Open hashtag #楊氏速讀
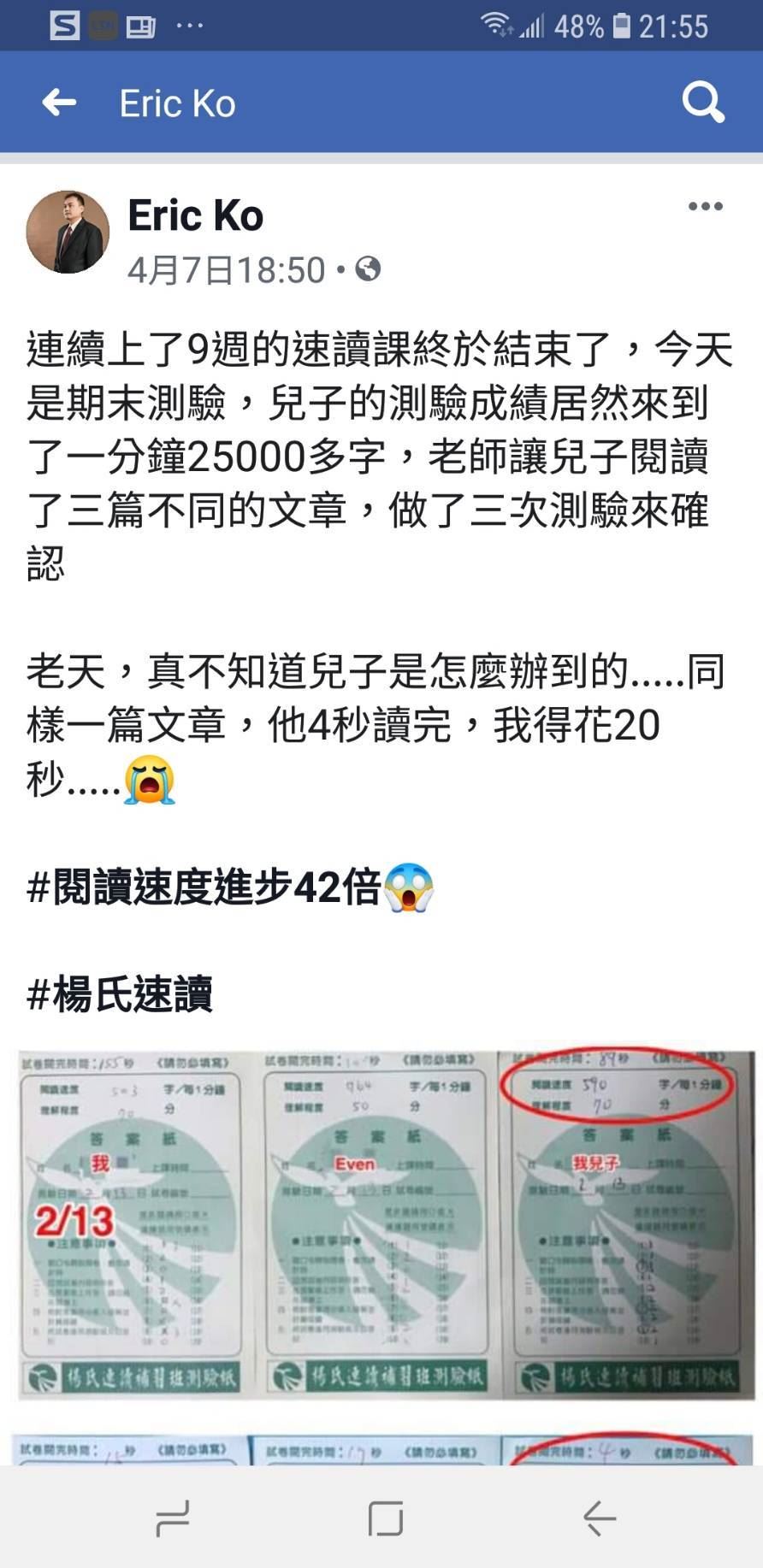 (x=120, y=994)
